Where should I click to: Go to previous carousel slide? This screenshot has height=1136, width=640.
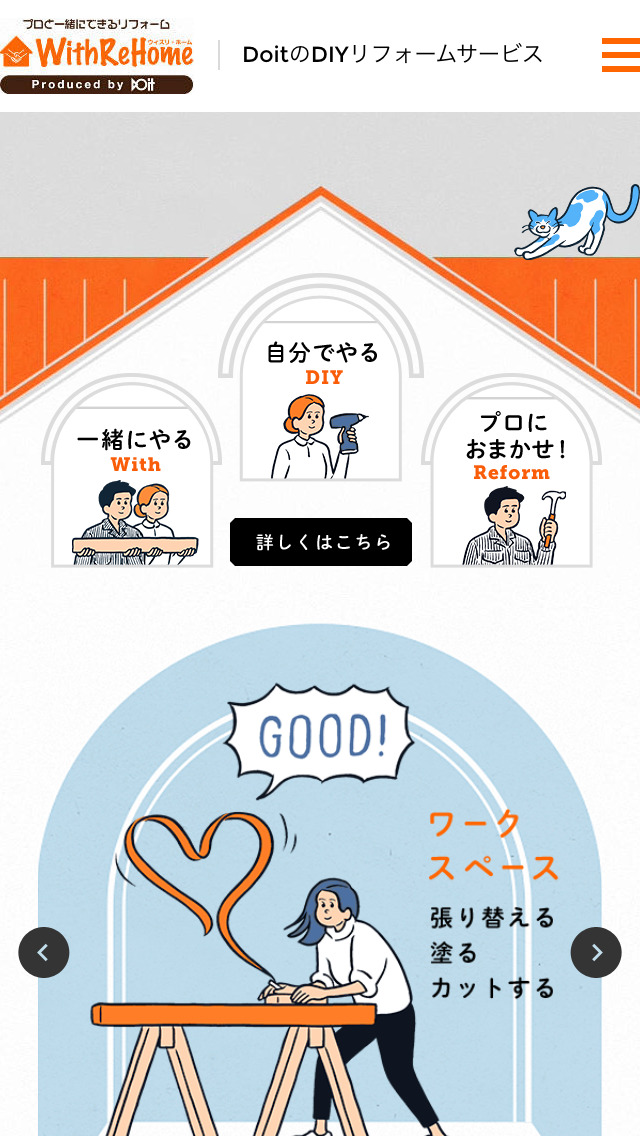44,952
